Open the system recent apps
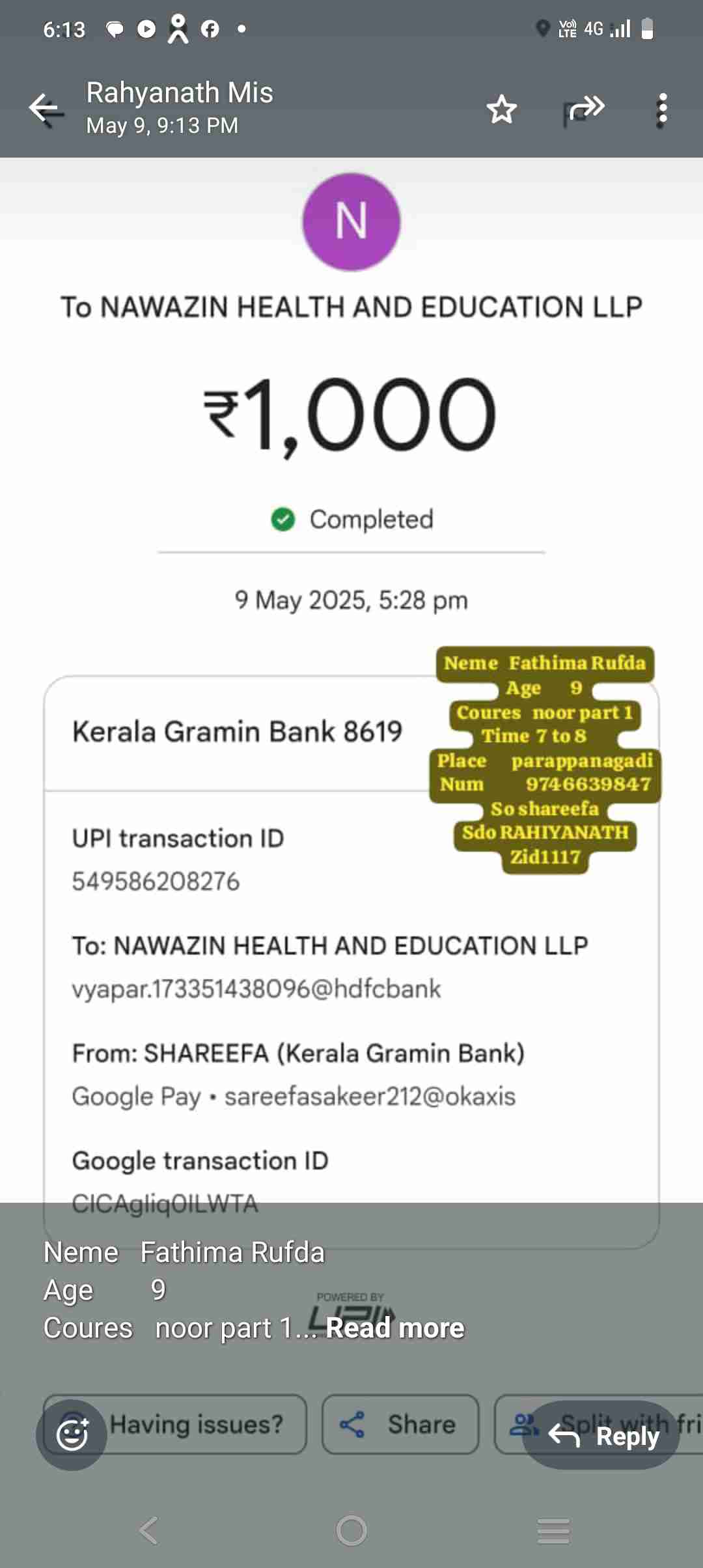 (553, 1530)
